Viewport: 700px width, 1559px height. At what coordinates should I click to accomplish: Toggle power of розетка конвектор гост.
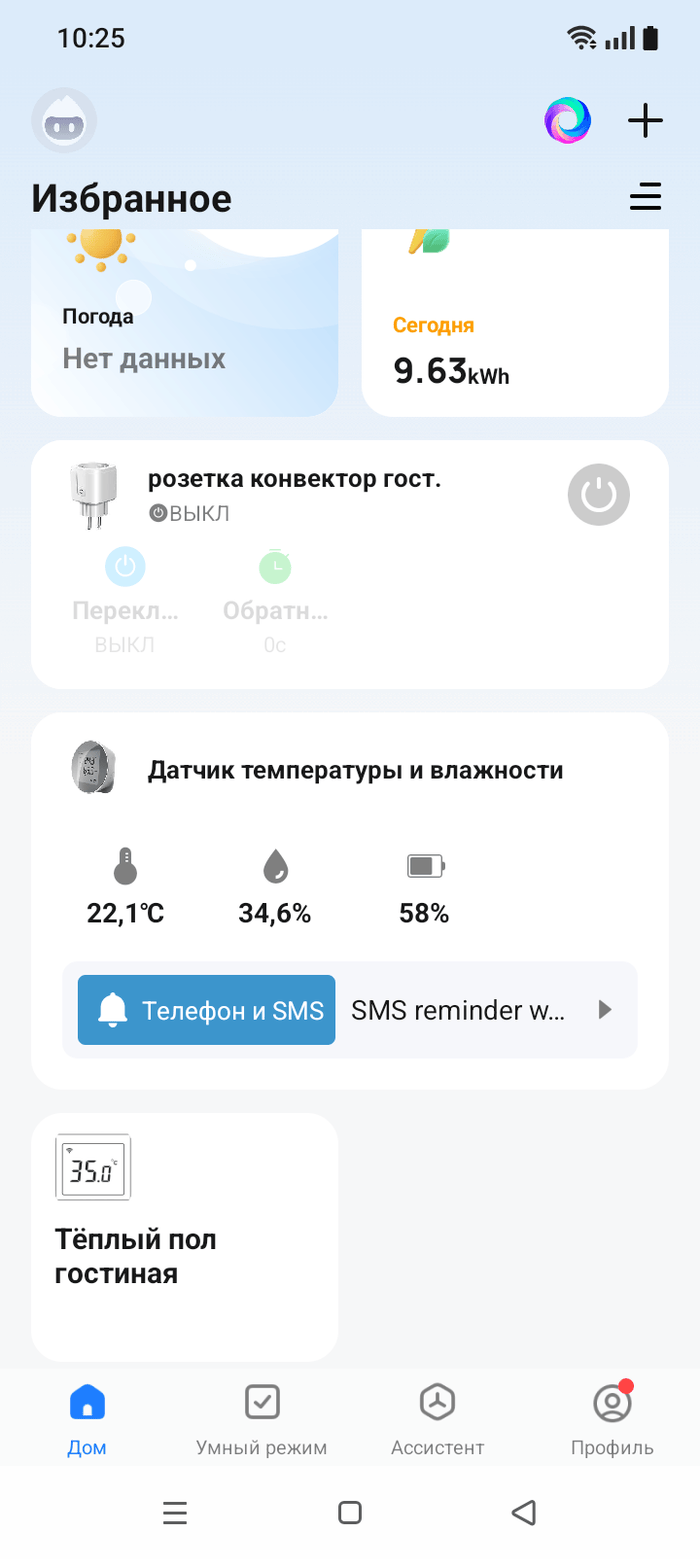tap(598, 495)
